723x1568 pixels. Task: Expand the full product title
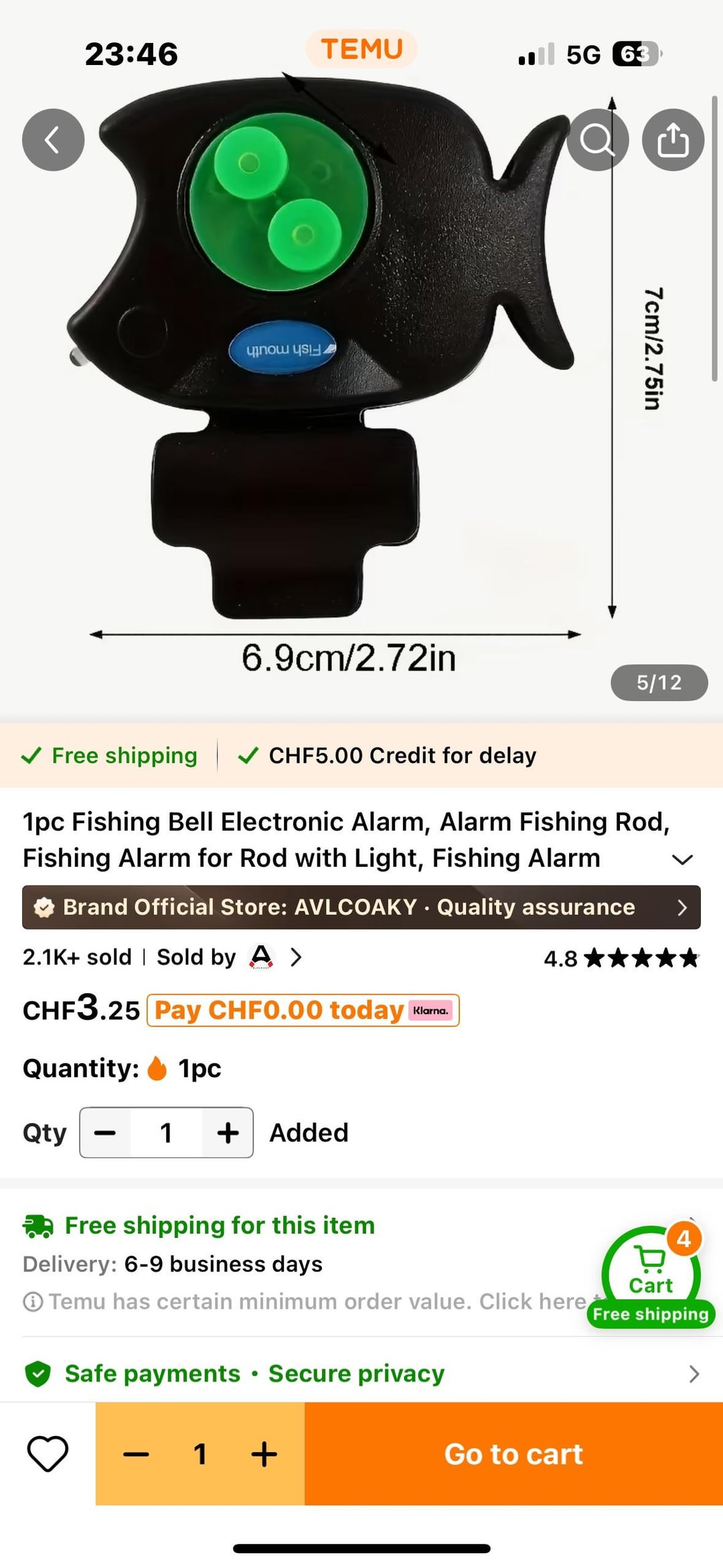coord(681,859)
